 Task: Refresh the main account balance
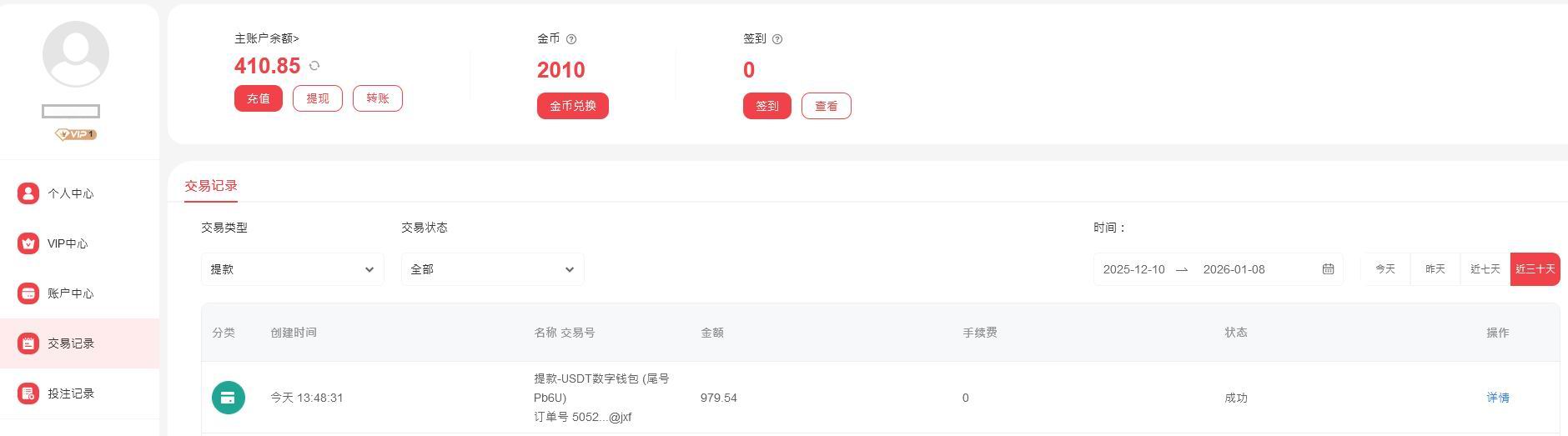pos(314,66)
